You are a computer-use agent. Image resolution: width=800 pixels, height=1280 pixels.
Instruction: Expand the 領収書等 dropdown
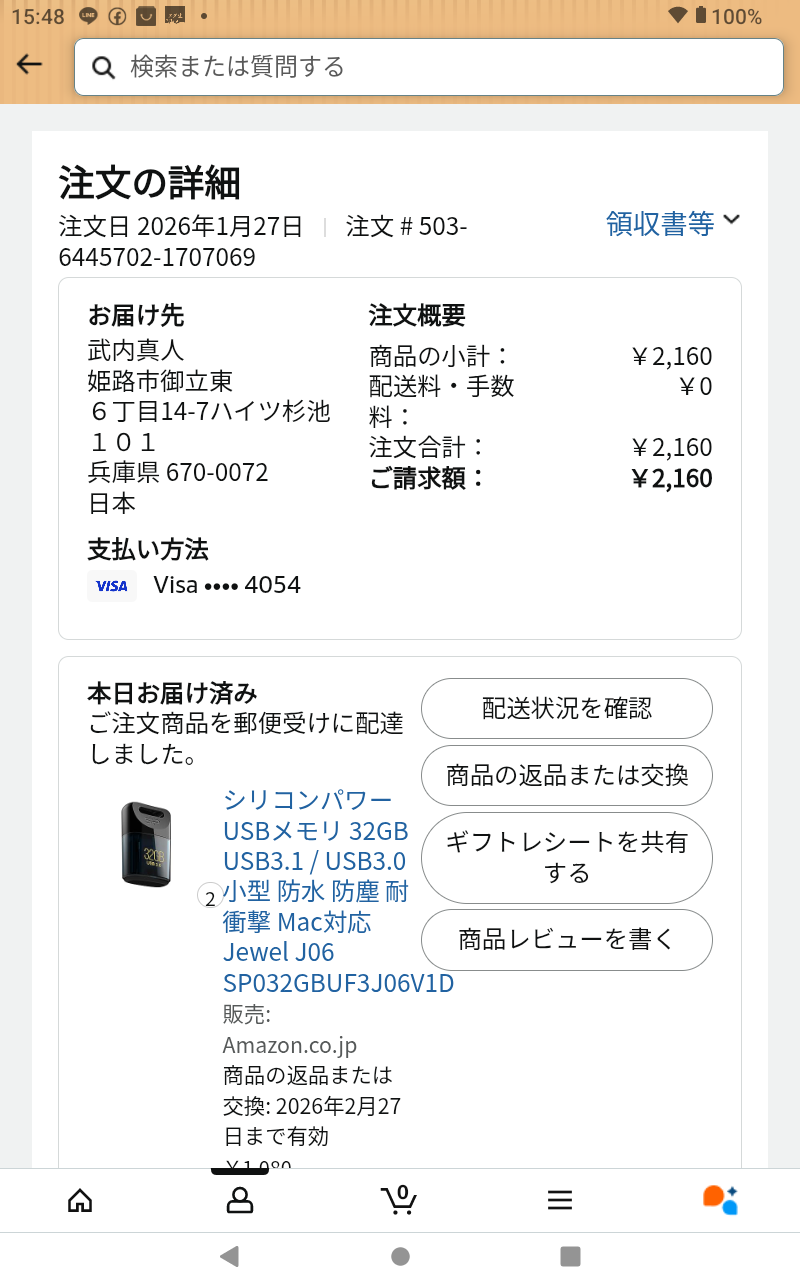point(672,223)
